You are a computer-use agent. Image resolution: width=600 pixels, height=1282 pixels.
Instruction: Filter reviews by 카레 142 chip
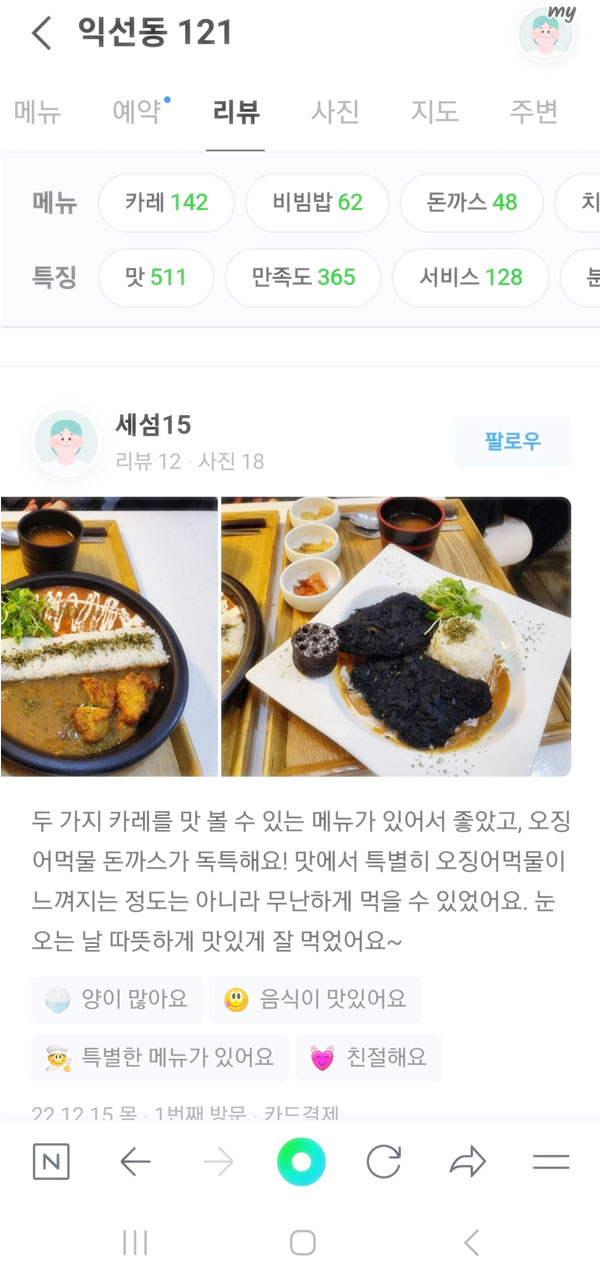click(x=166, y=202)
